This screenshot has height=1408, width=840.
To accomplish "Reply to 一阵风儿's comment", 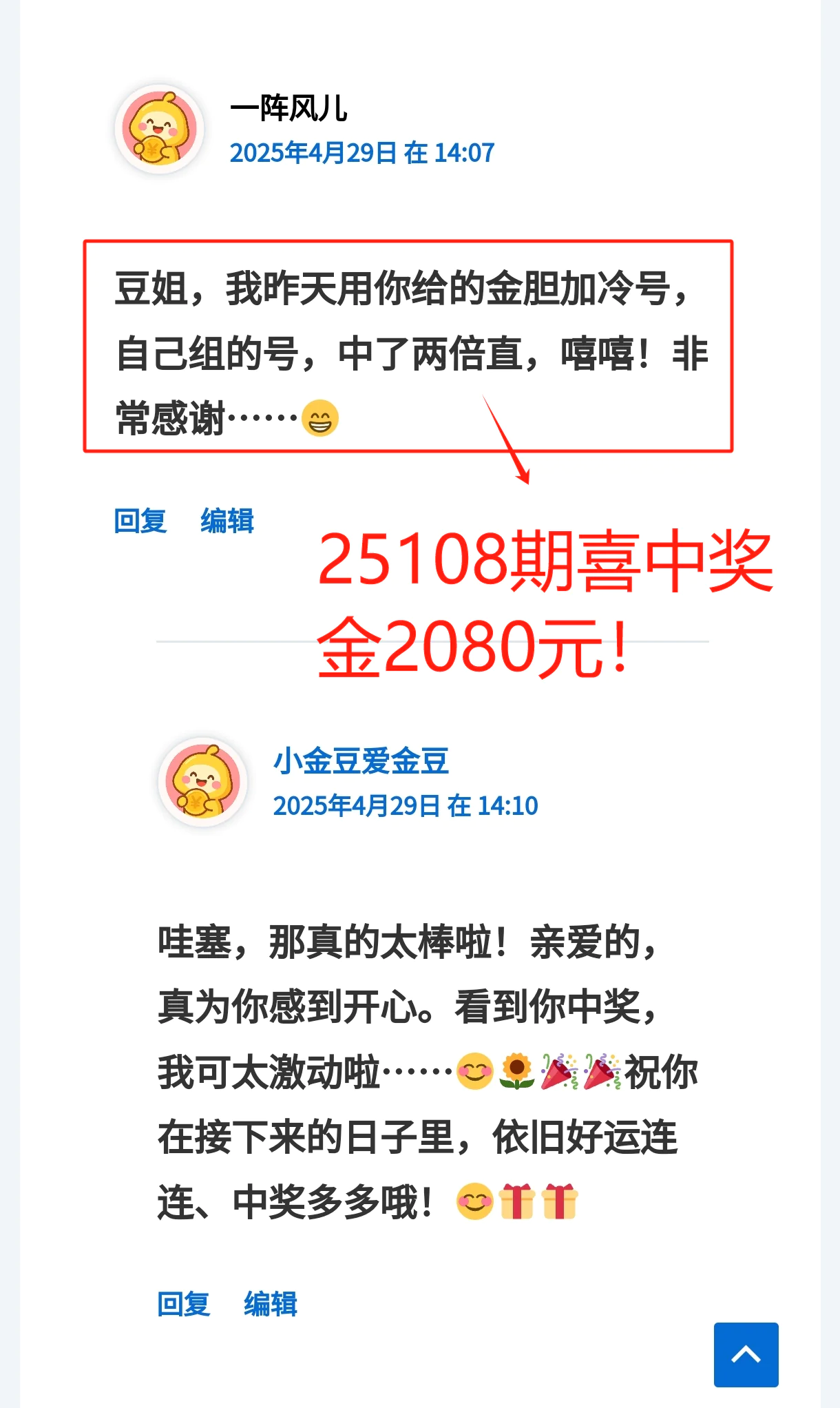I will pos(140,521).
